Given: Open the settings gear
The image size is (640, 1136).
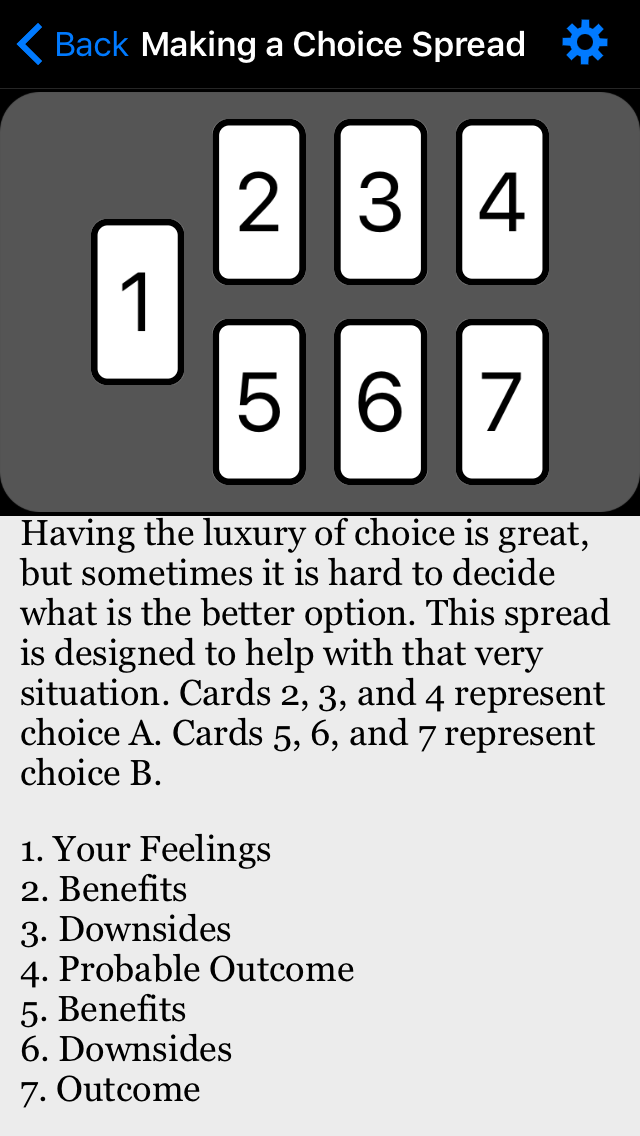Looking at the screenshot, I should click(x=585, y=43).
